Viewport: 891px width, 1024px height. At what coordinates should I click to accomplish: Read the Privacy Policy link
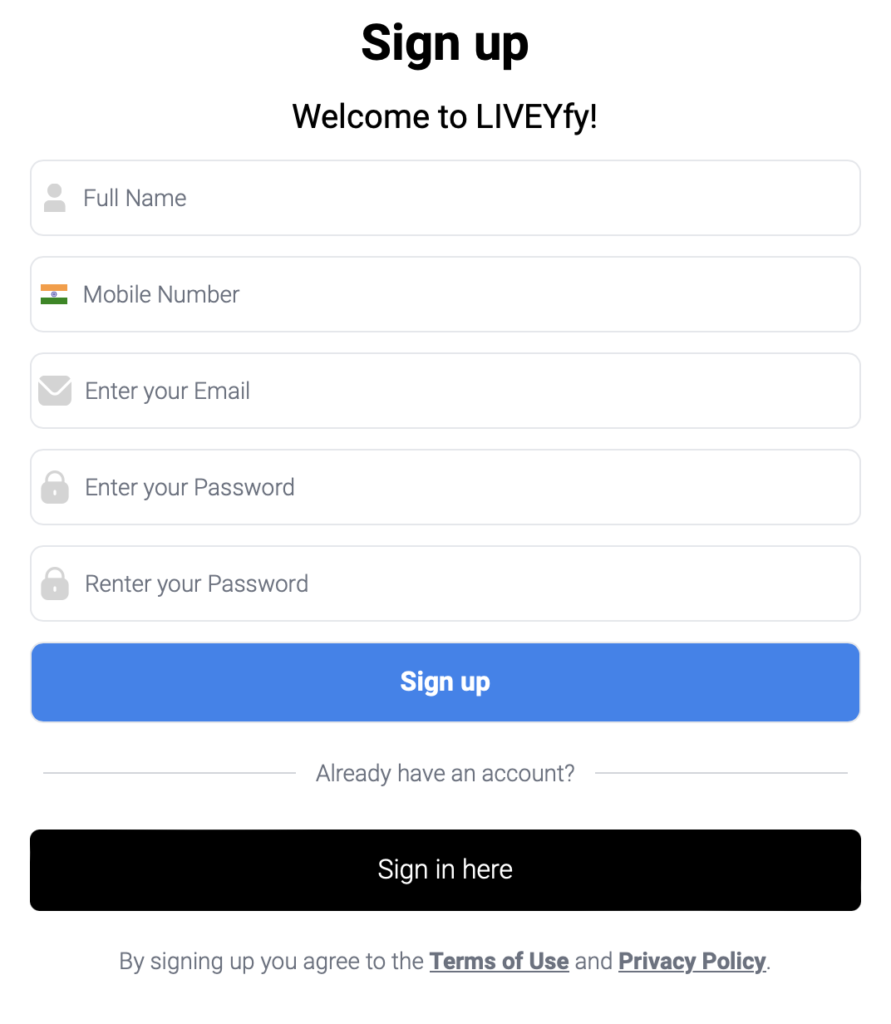pyautogui.click(x=692, y=962)
